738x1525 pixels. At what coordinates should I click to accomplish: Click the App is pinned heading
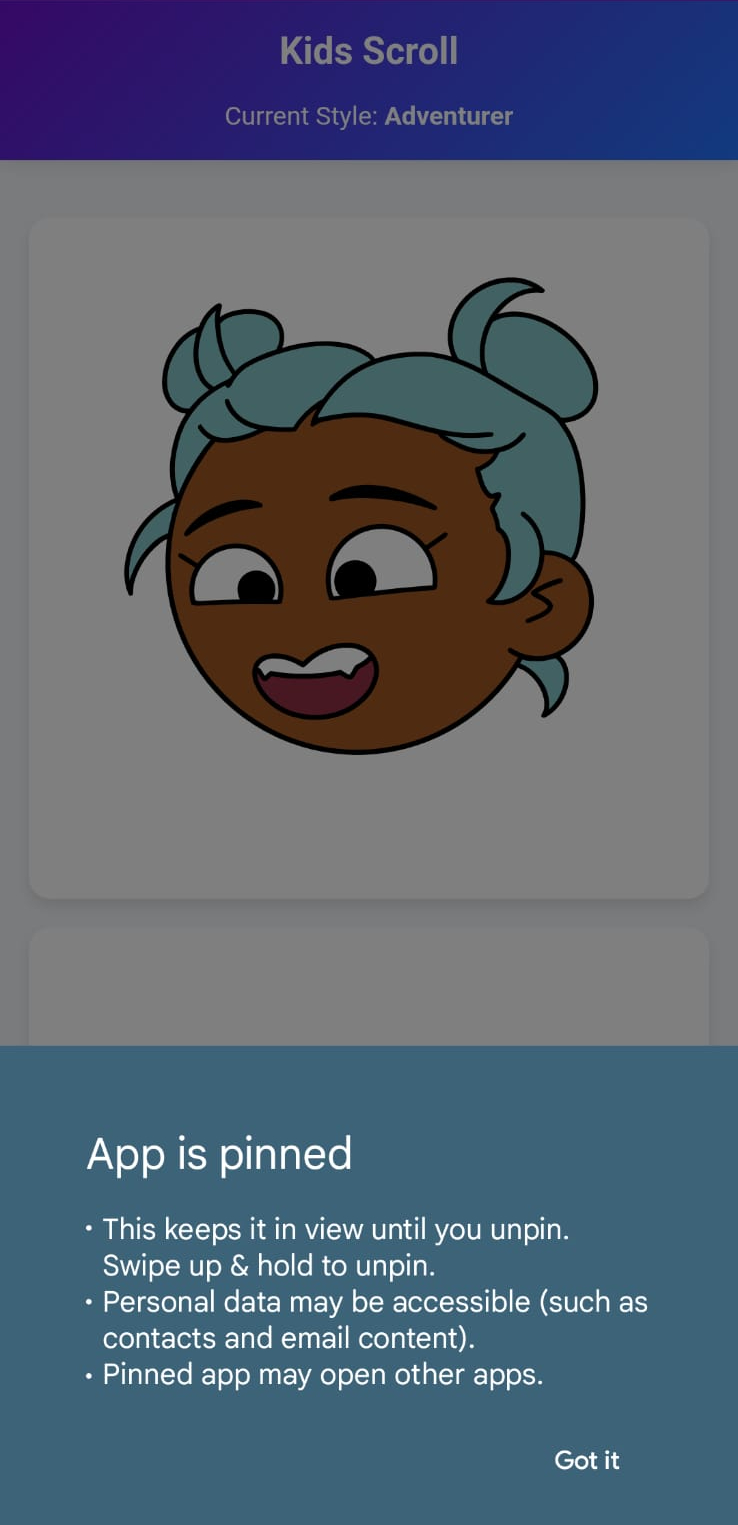coord(220,1153)
